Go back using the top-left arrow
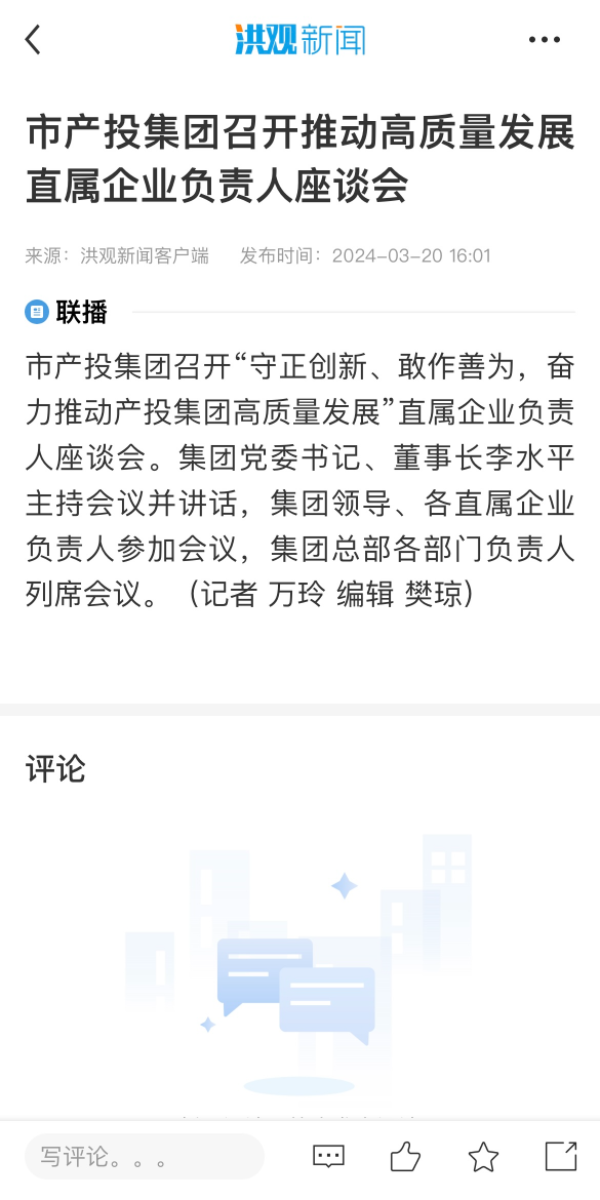 [34, 40]
